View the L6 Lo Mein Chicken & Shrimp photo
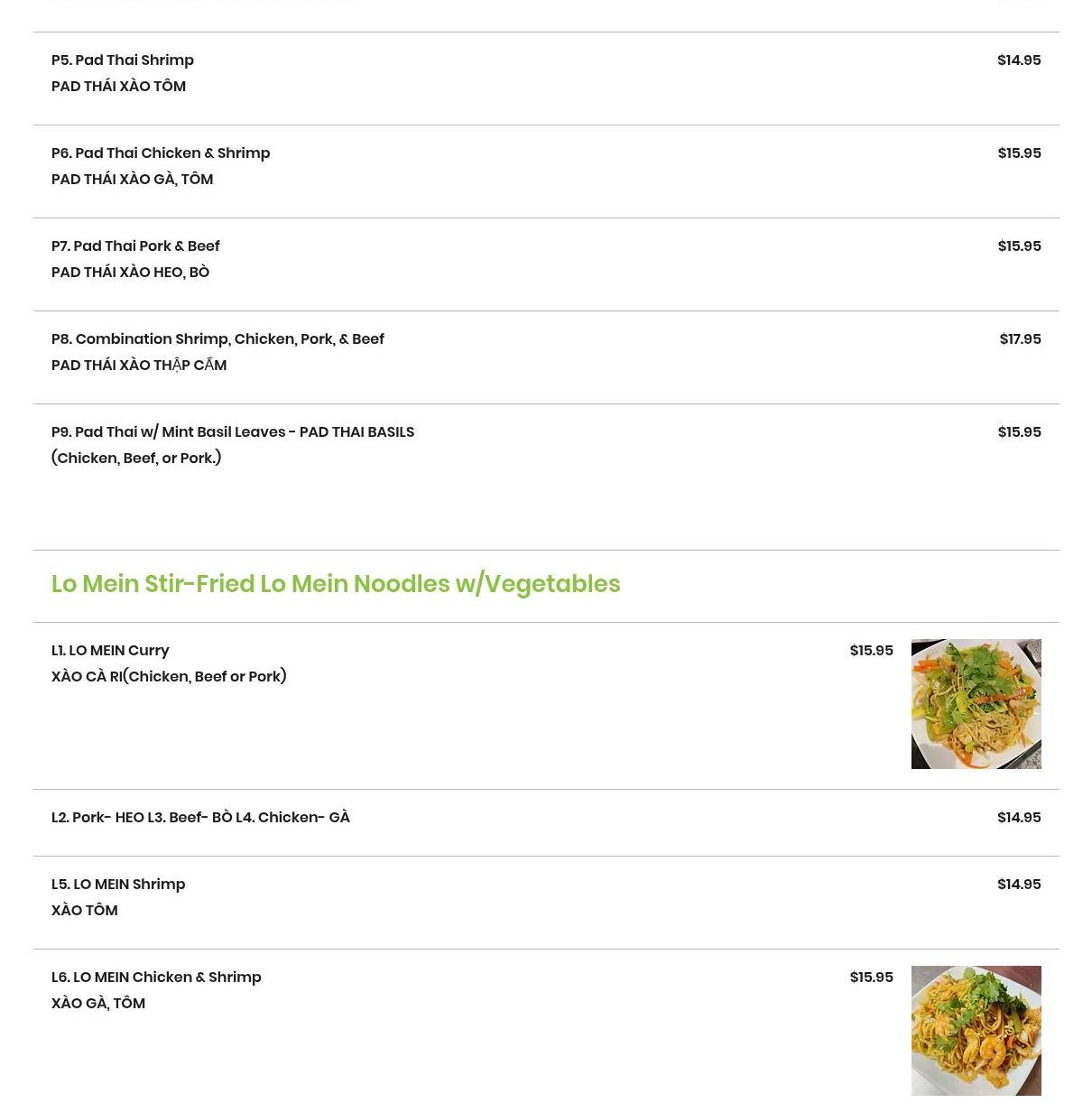This screenshot has height=1103, width=1092. click(x=976, y=1031)
